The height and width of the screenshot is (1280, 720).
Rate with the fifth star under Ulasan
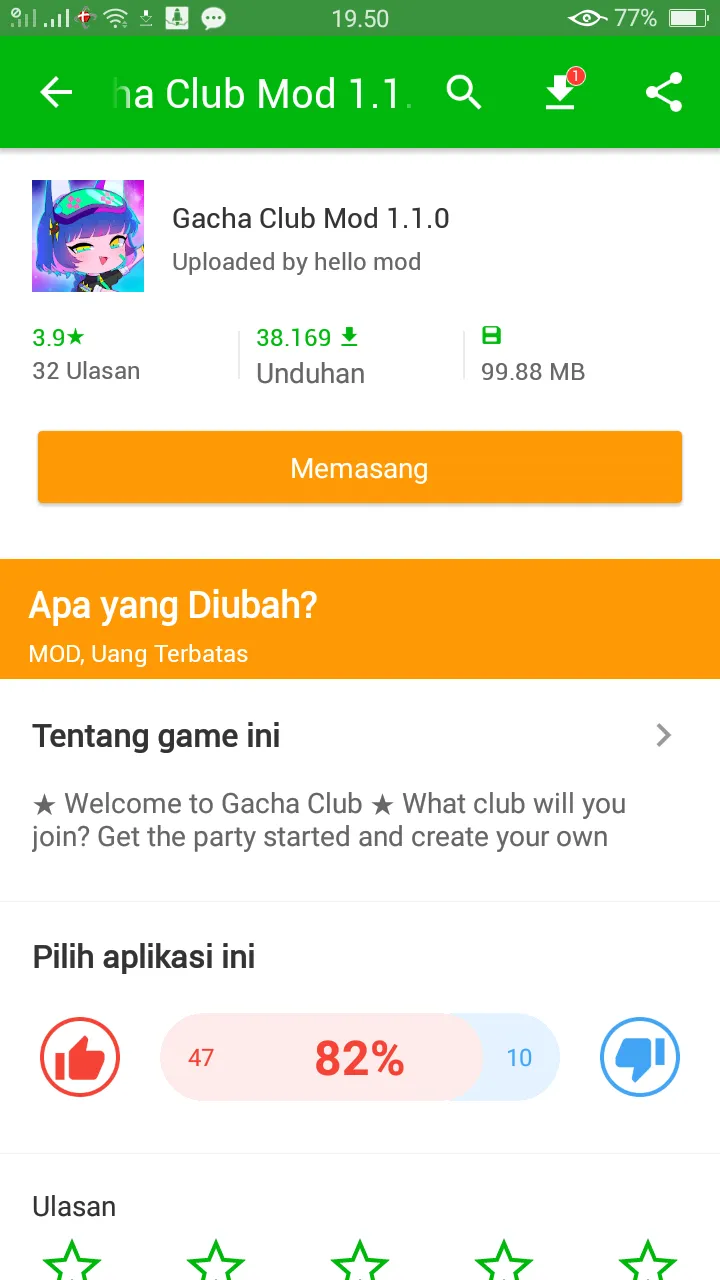point(648,1262)
